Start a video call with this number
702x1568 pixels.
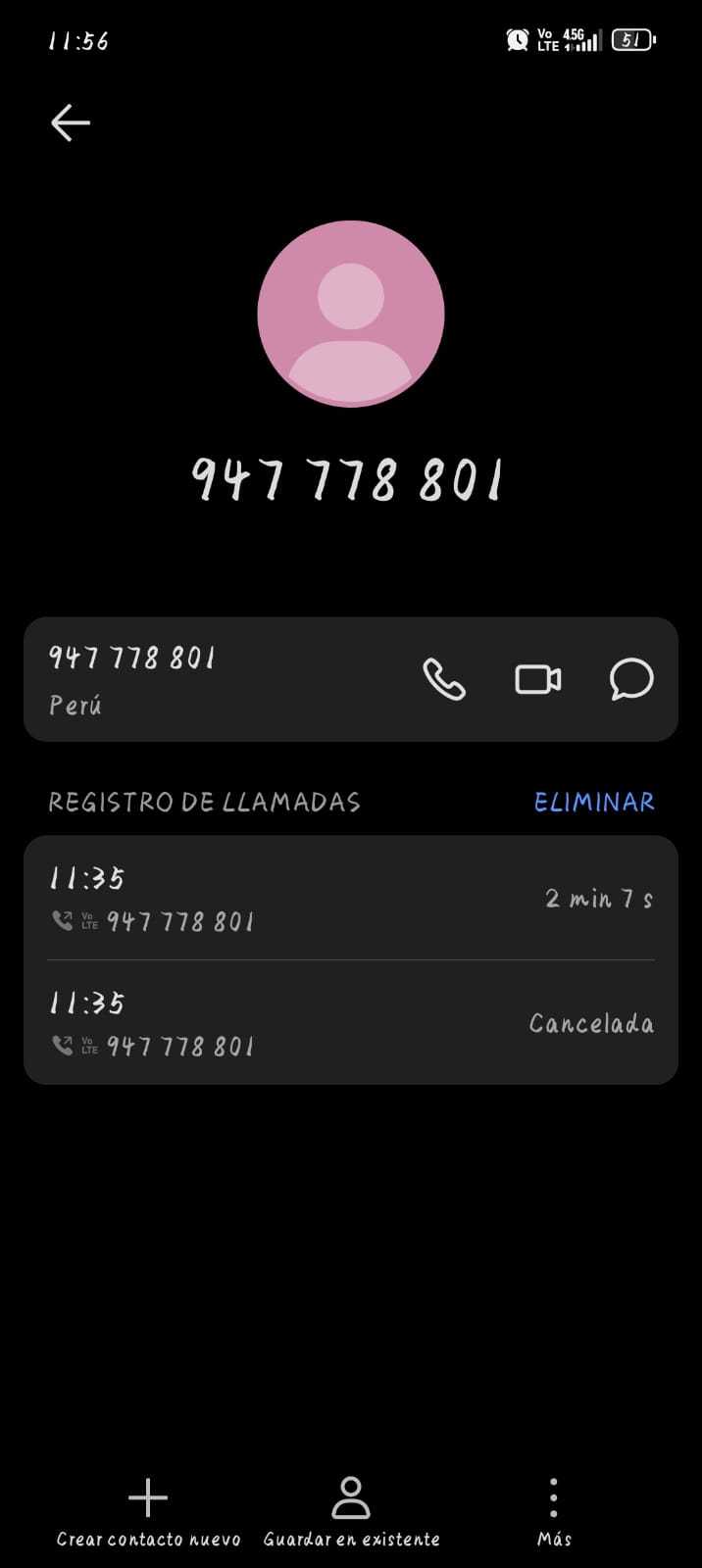coord(538,679)
